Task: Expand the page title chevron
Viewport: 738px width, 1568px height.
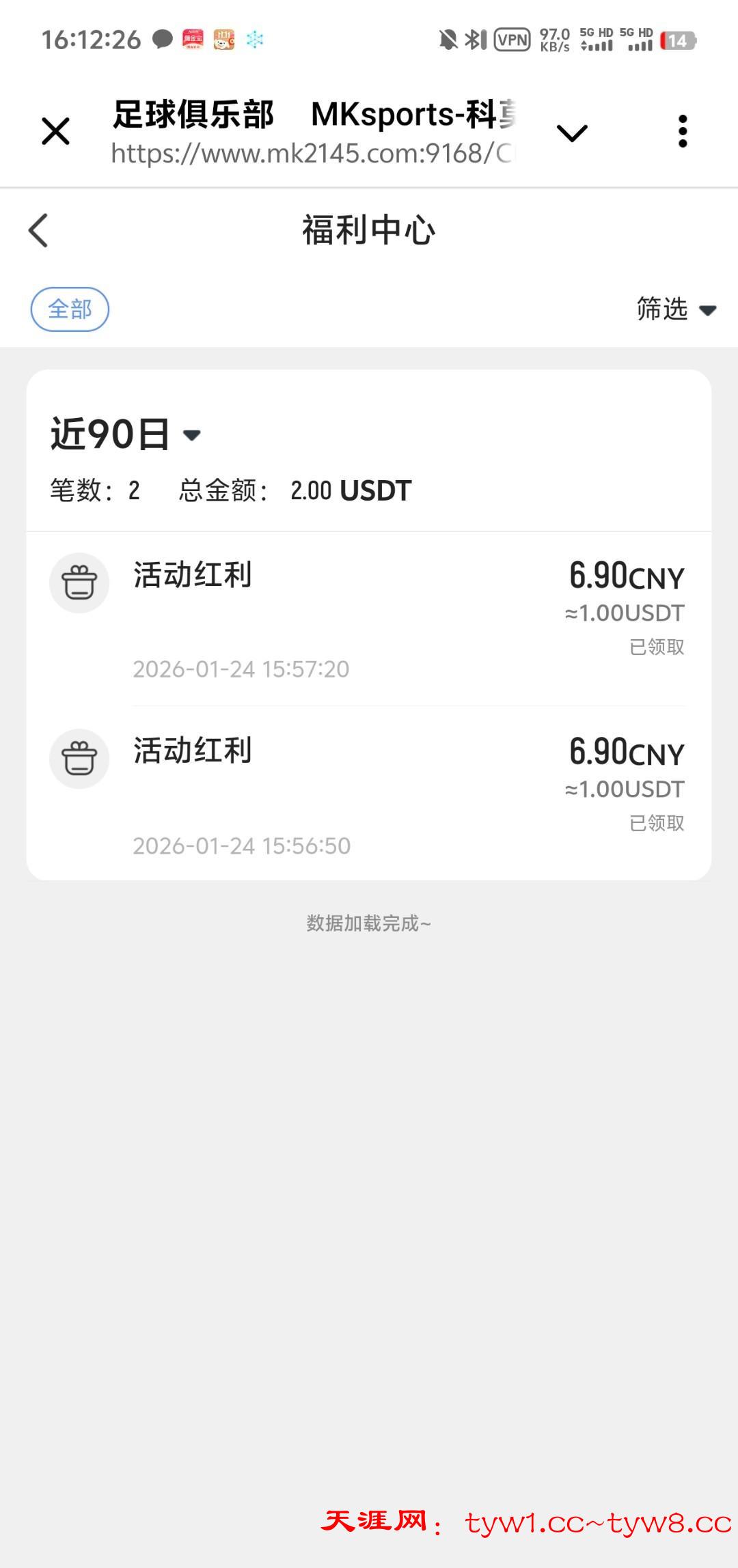Action: tap(572, 132)
